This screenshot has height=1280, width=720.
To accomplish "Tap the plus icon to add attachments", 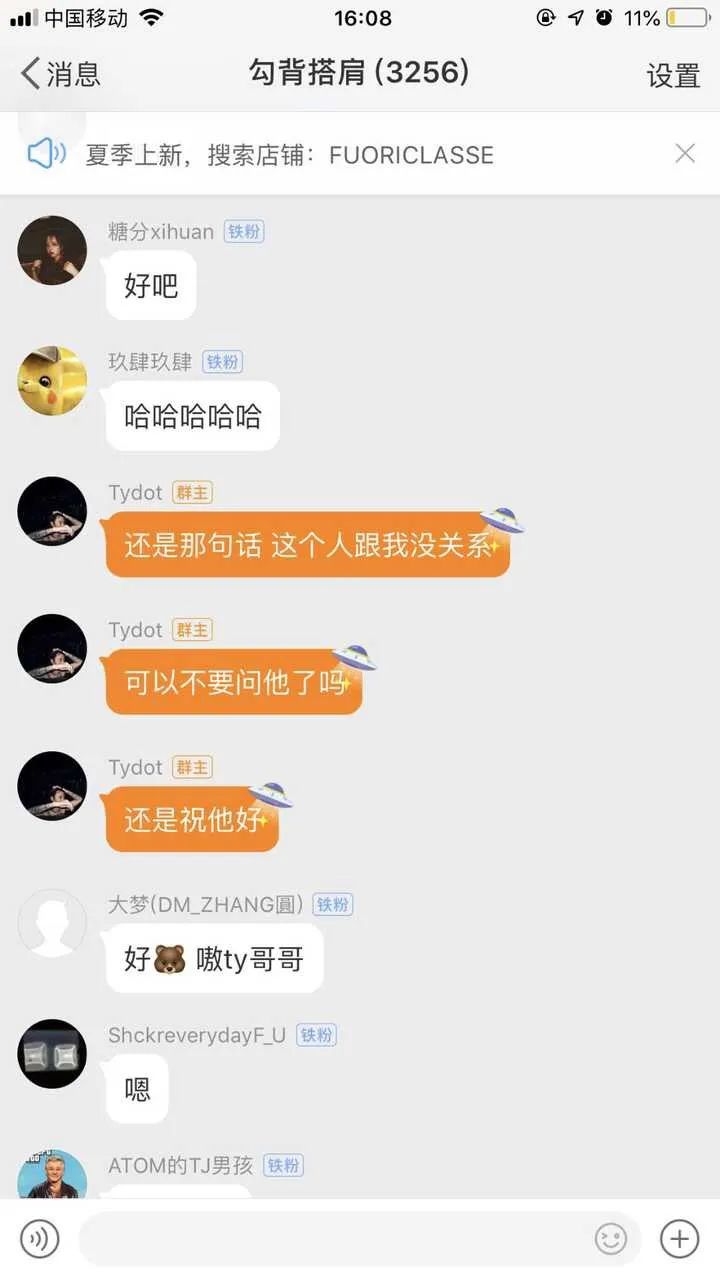I will [x=679, y=1239].
